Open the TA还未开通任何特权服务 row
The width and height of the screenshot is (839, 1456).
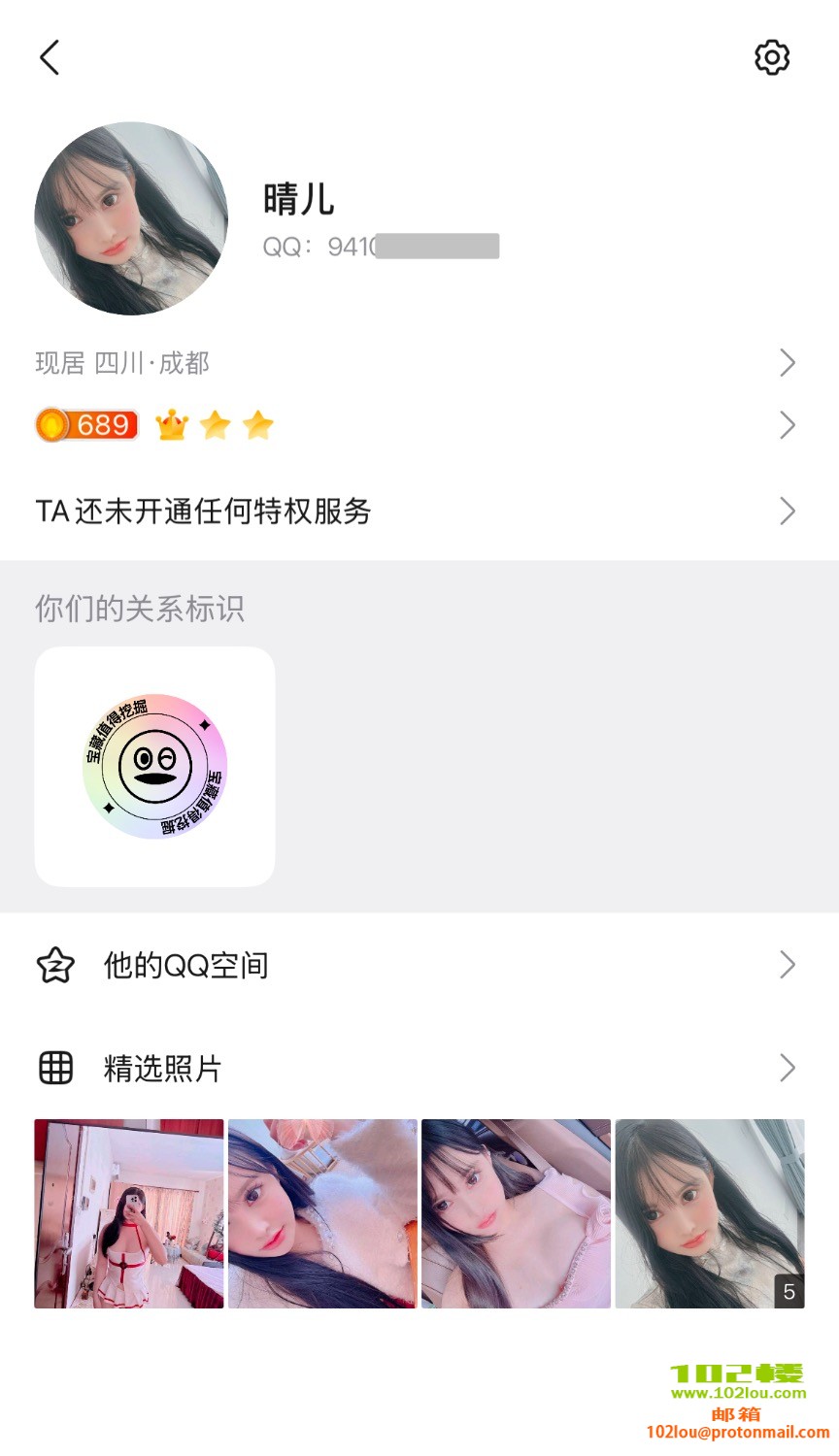click(418, 512)
